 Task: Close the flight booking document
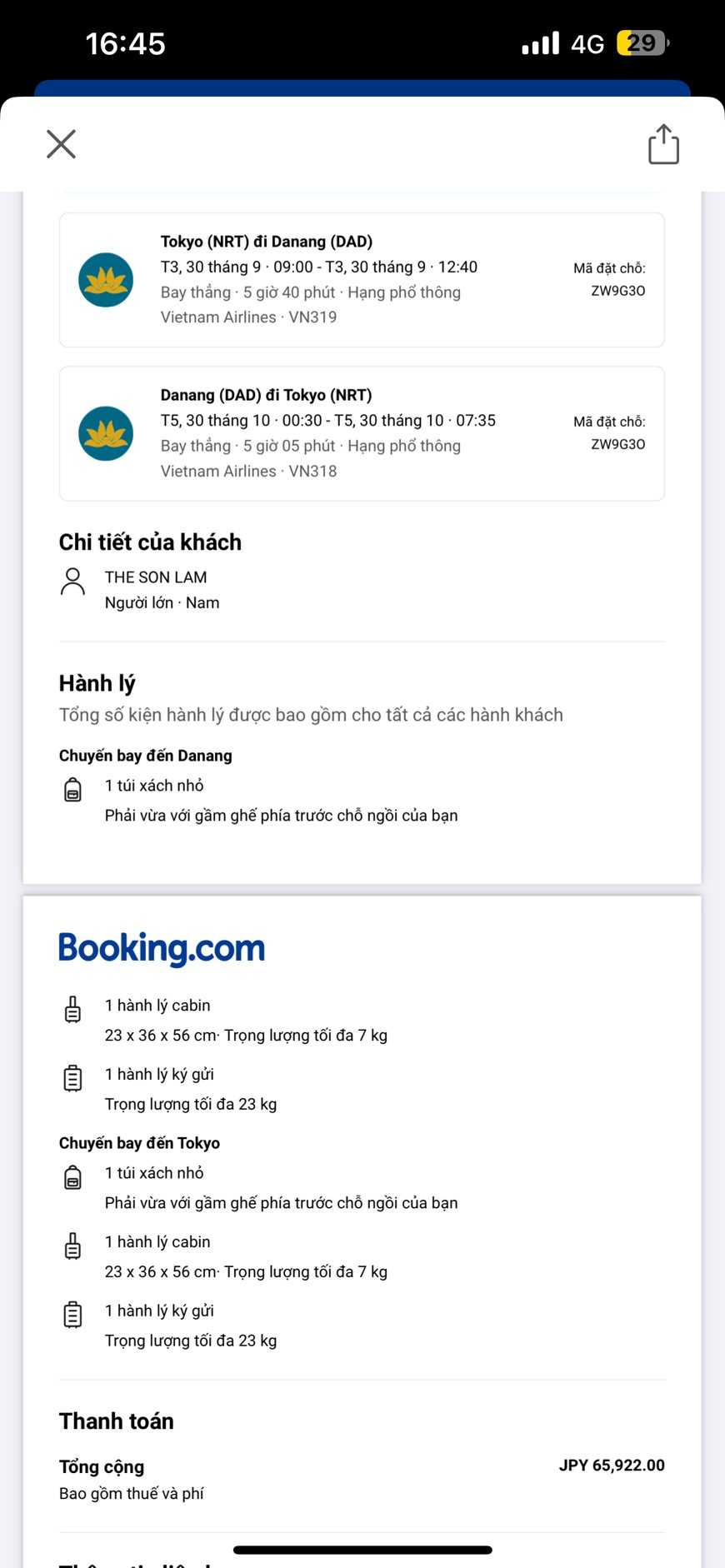[x=61, y=144]
